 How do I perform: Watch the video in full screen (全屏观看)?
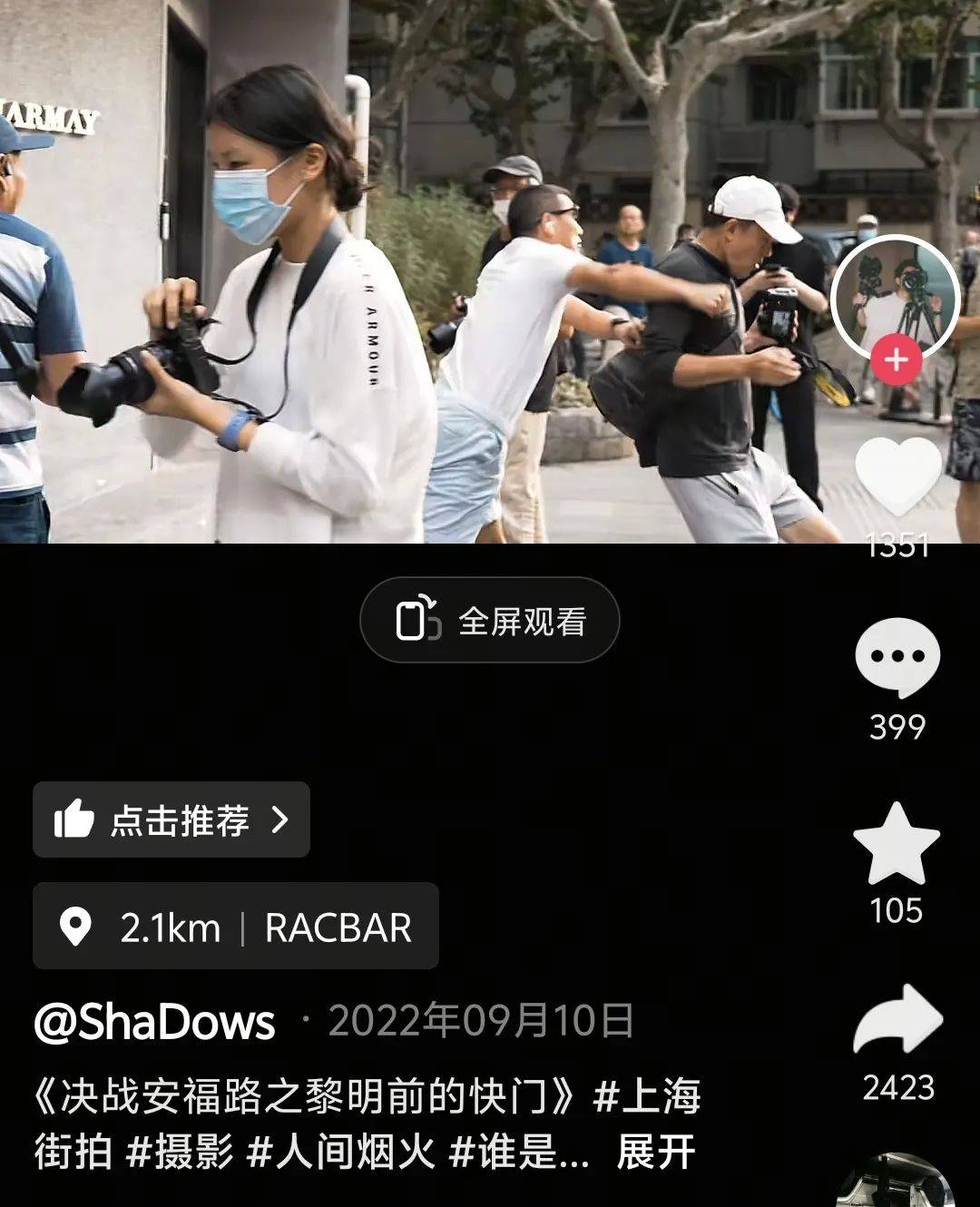click(490, 621)
